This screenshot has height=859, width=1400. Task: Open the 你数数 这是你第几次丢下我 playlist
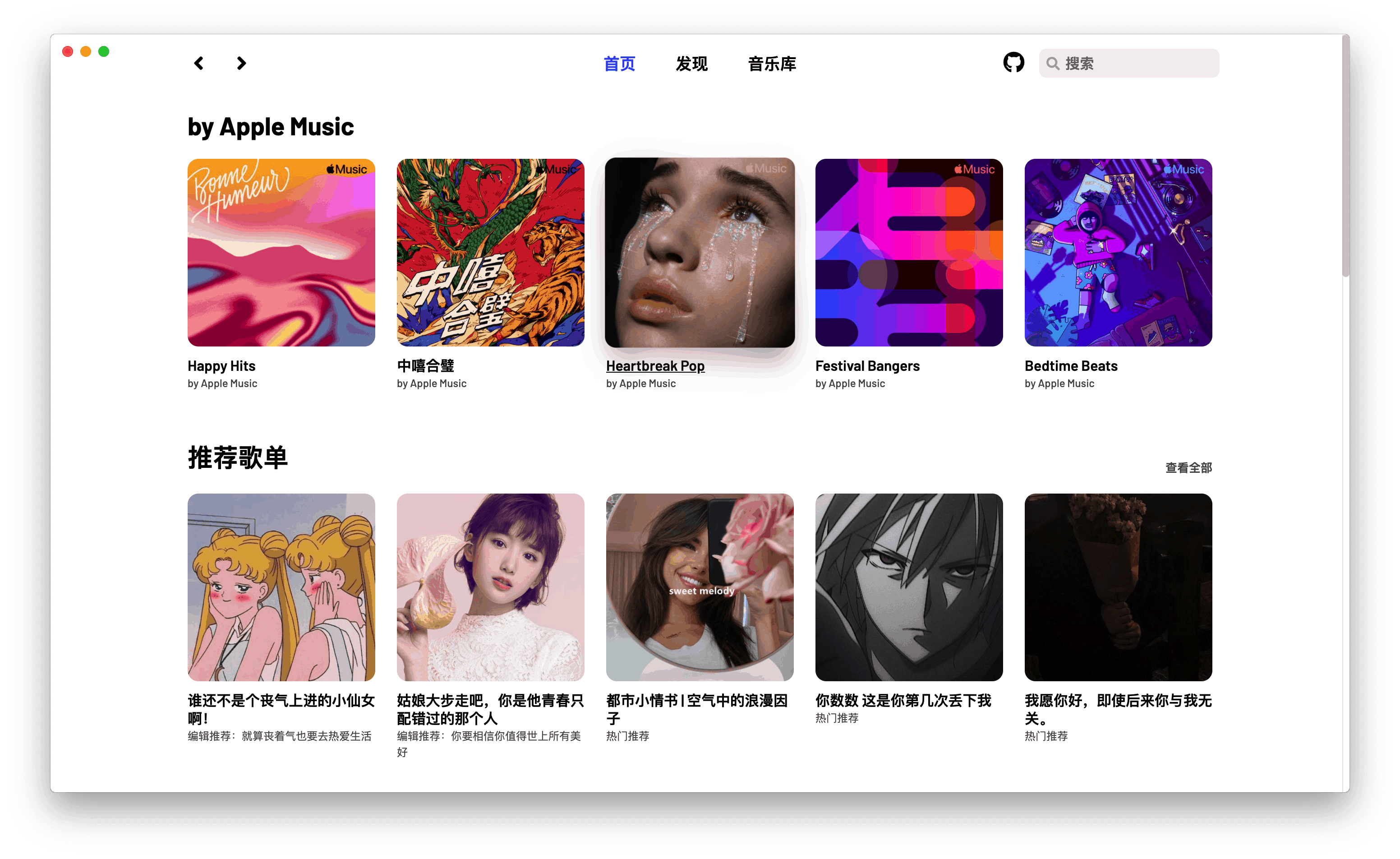point(908,587)
